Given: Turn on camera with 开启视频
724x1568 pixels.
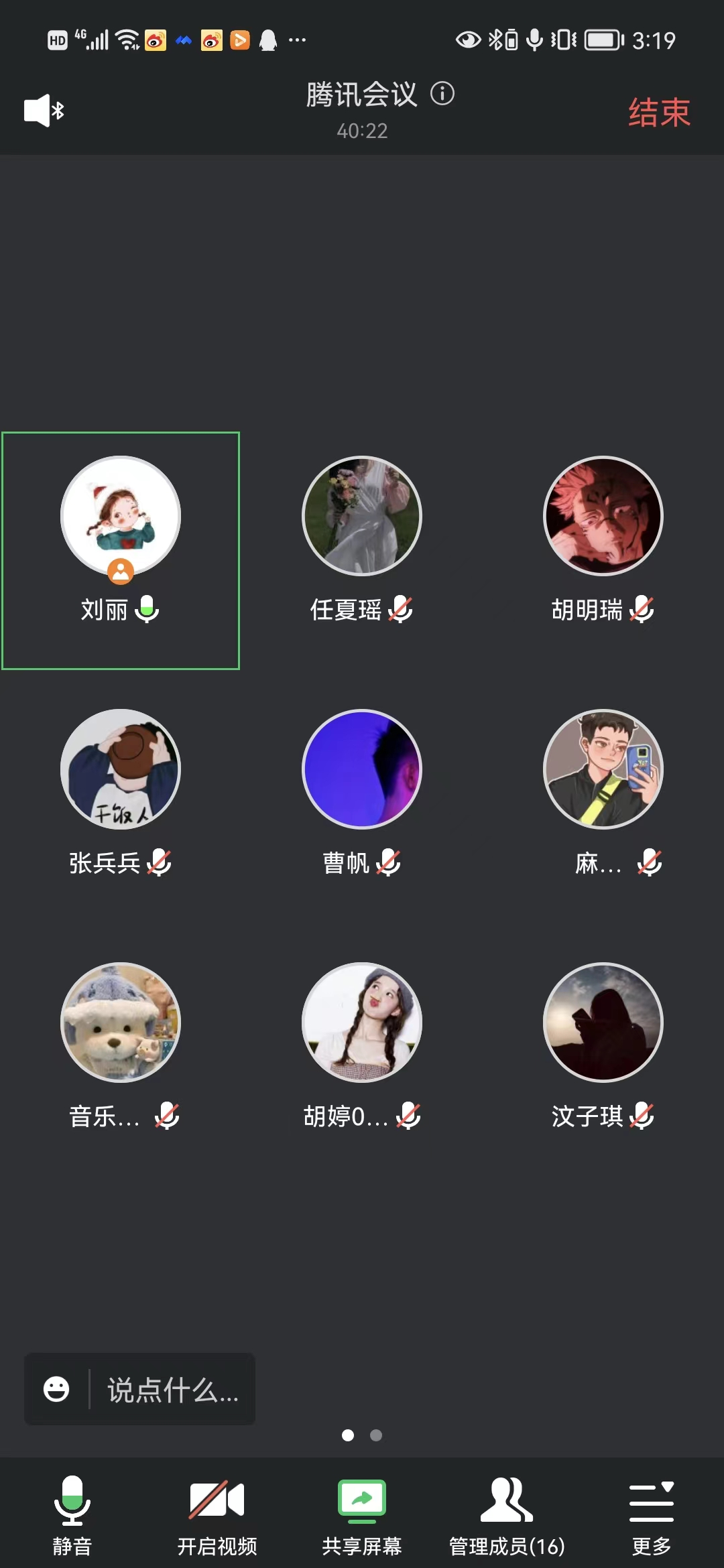Looking at the screenshot, I should tap(217, 1514).
